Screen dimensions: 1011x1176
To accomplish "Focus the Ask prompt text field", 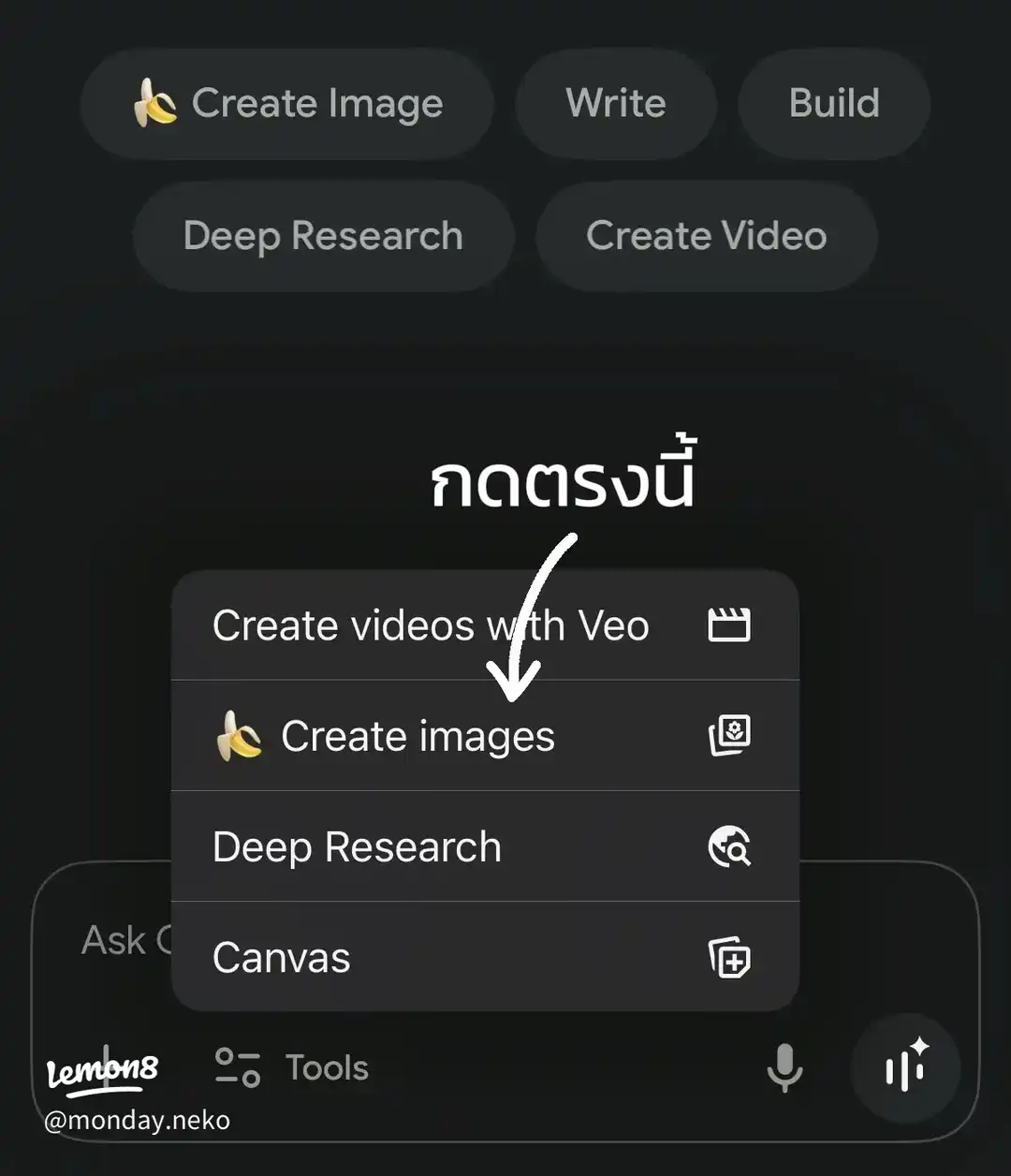I will click(112, 940).
